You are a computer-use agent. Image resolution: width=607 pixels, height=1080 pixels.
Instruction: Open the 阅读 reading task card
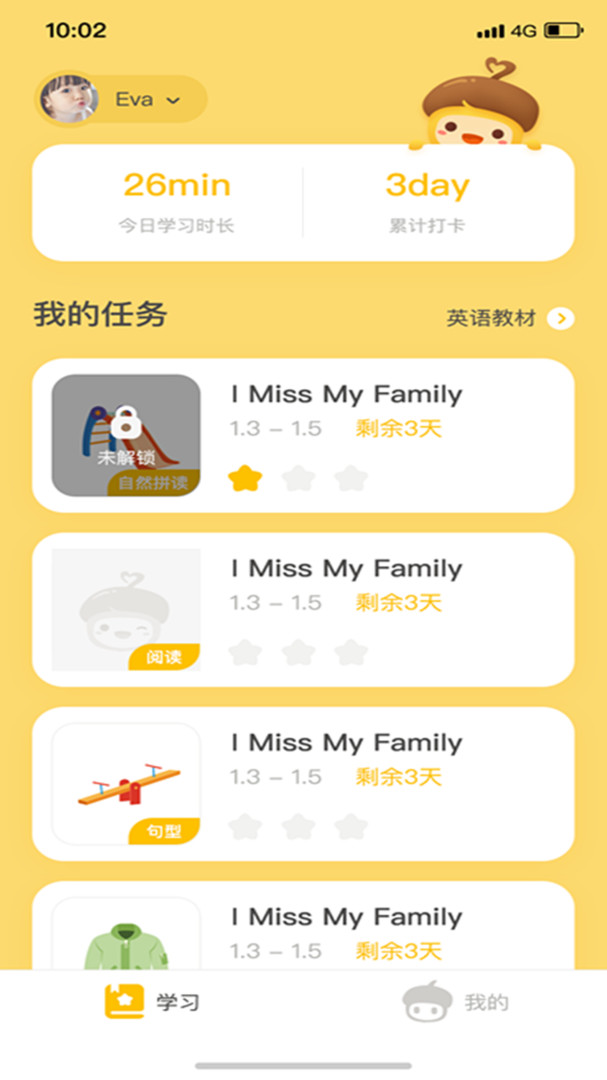(x=303, y=609)
